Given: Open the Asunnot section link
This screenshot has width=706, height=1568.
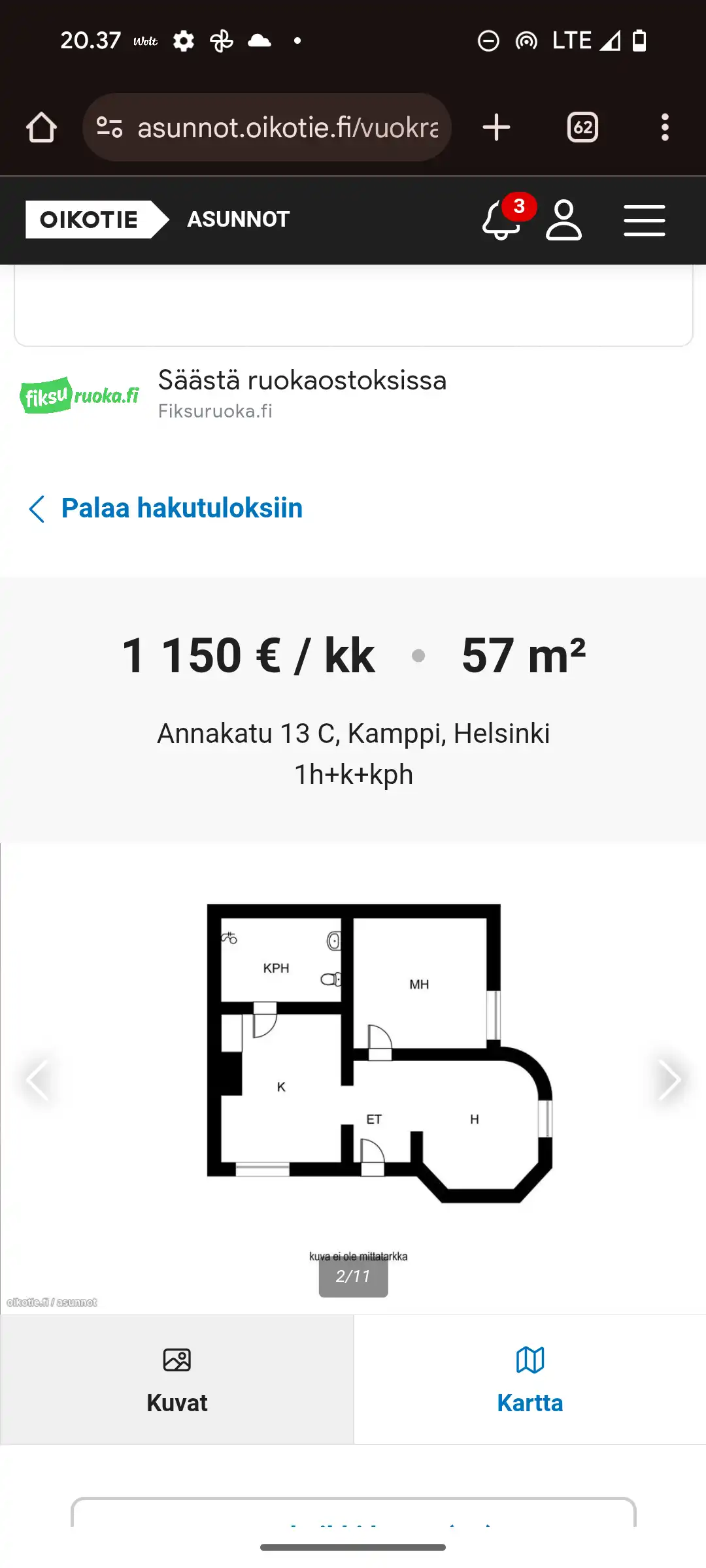Looking at the screenshot, I should pos(238,220).
